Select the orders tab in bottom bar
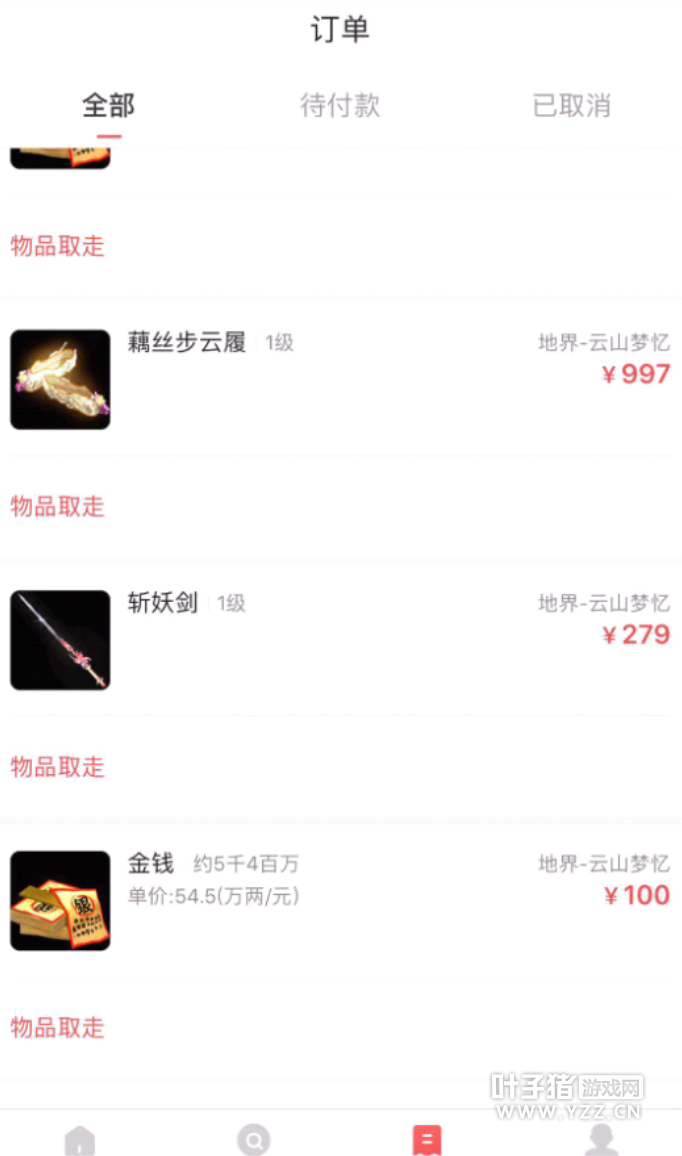682x1156 pixels. (427, 1139)
